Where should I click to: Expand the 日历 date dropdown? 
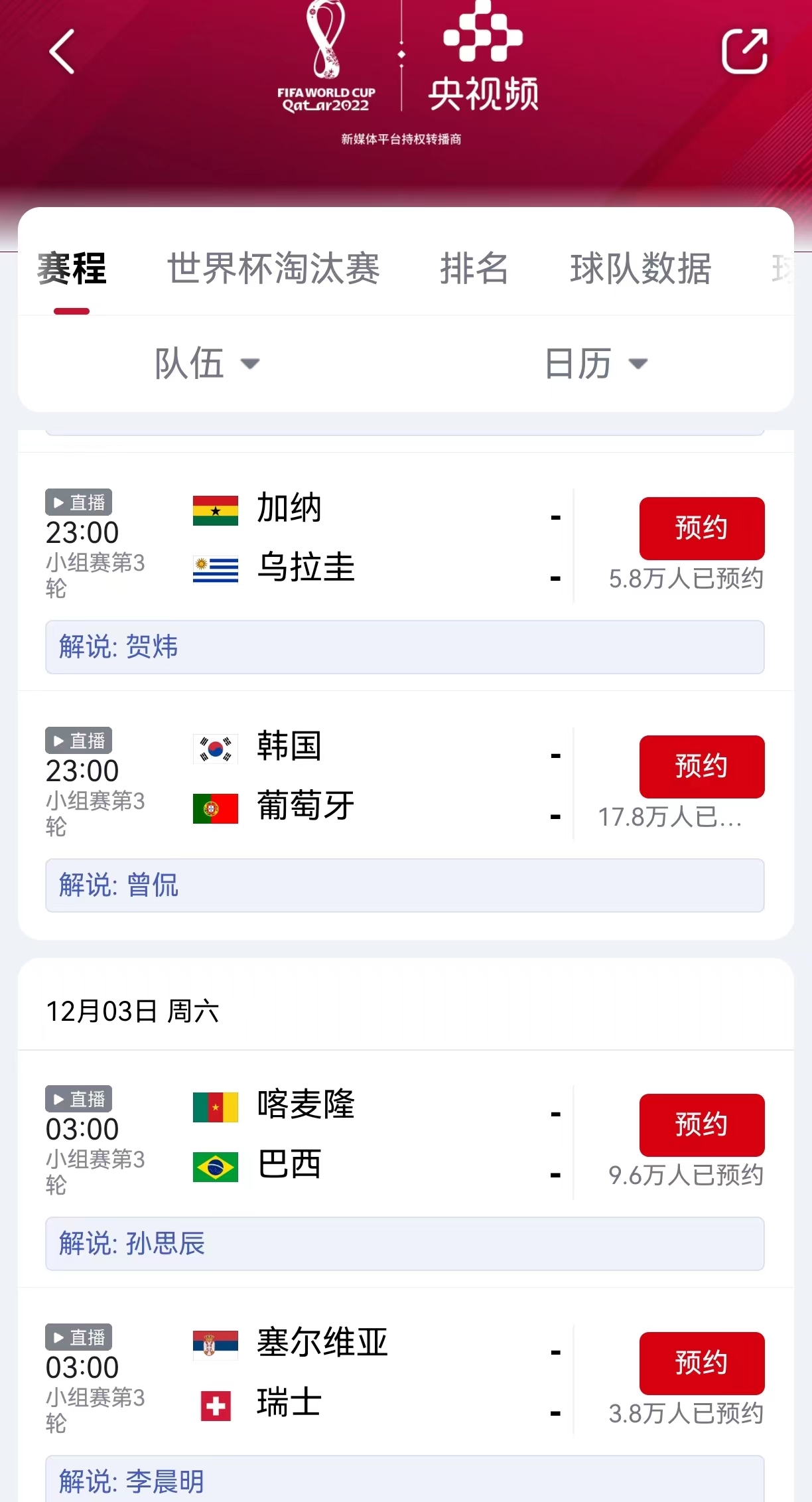595,364
